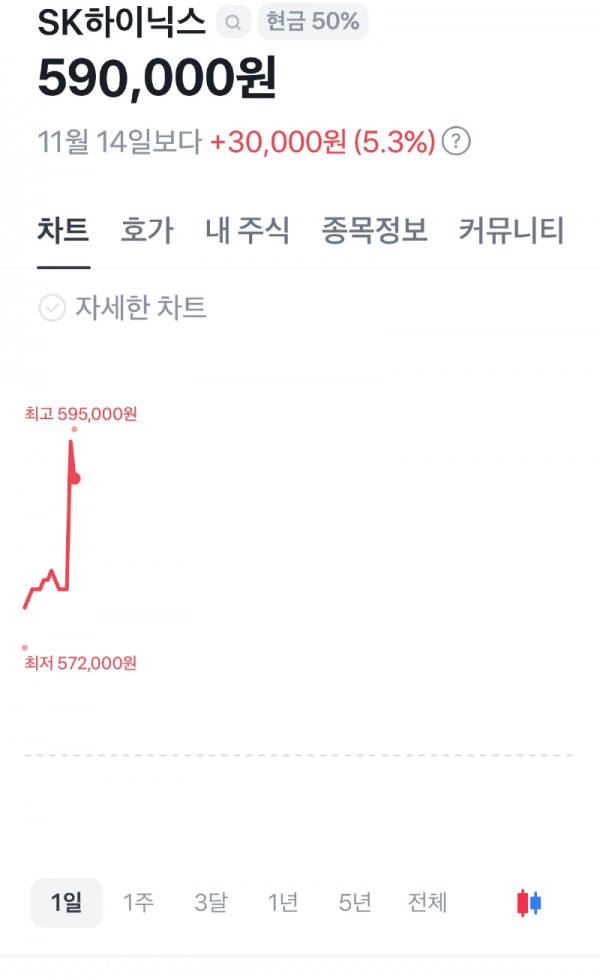Select the 1일 chart range
The width and height of the screenshot is (600, 980).
point(67,903)
